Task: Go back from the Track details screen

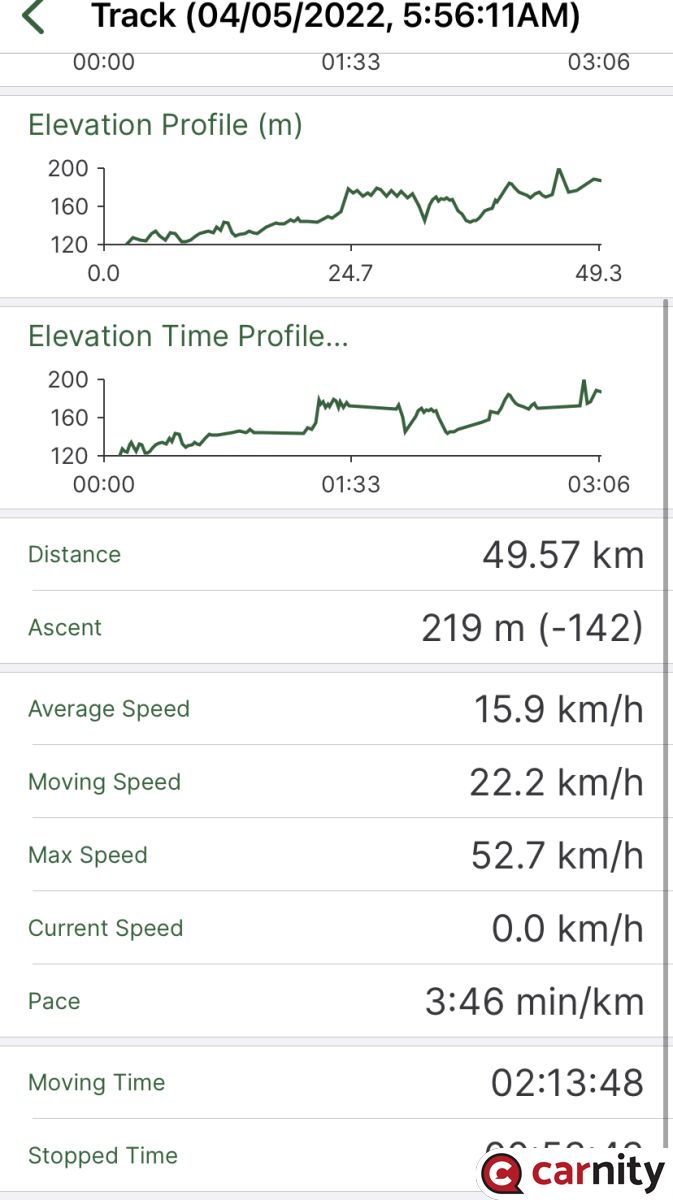Action: point(33,16)
